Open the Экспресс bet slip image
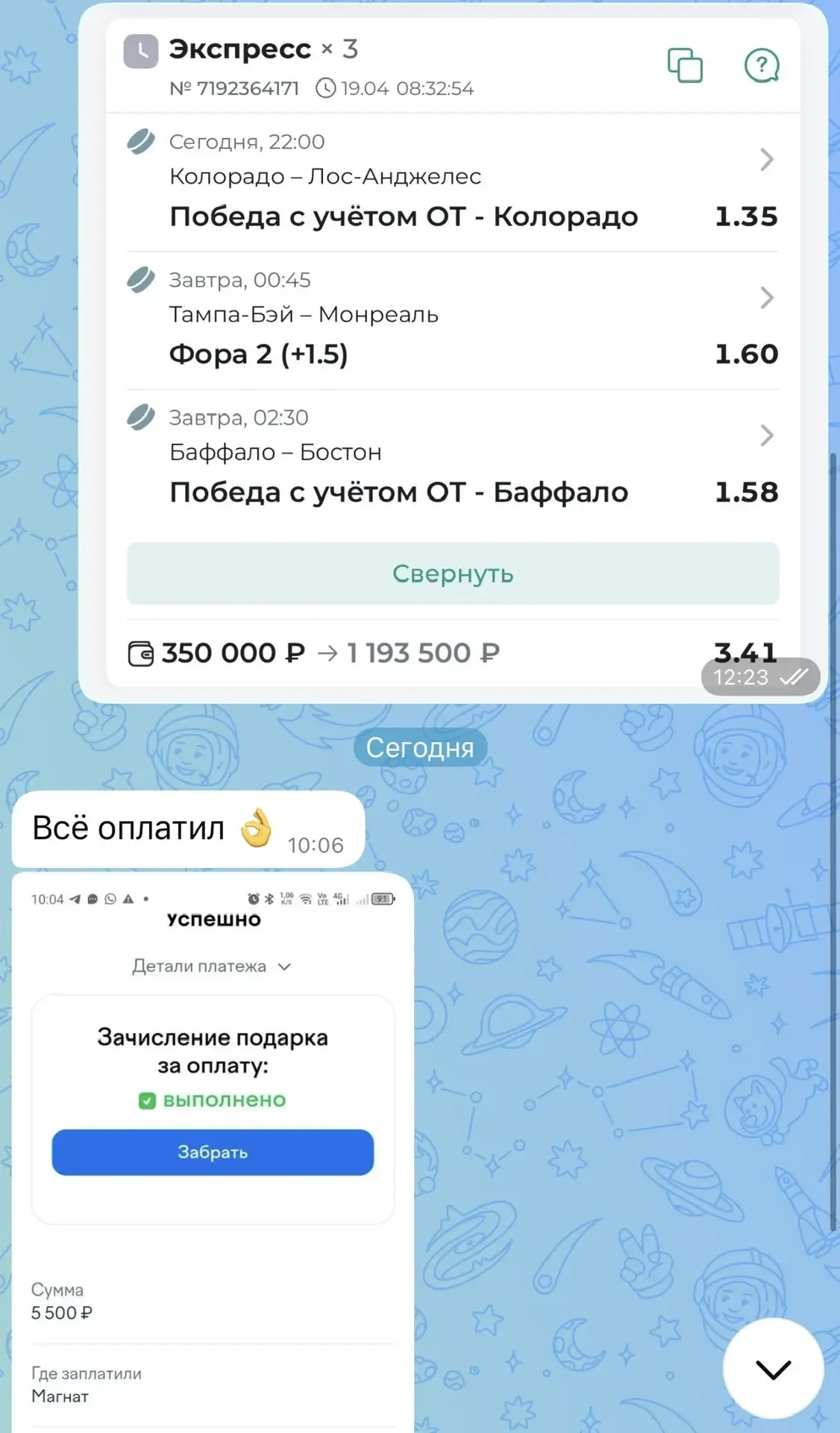This screenshot has width=840, height=1433. 453,351
